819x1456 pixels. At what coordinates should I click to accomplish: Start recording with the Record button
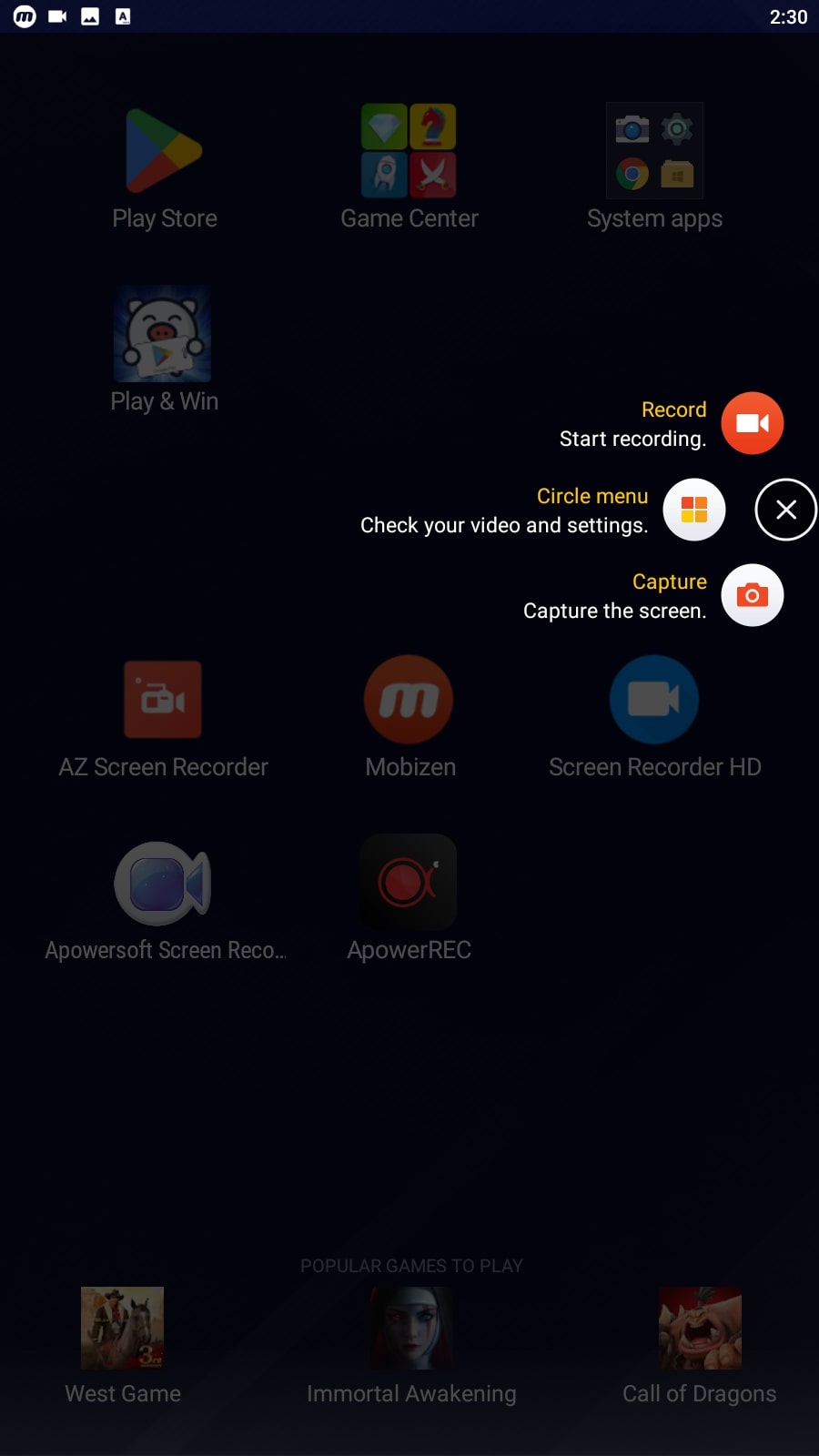(753, 423)
